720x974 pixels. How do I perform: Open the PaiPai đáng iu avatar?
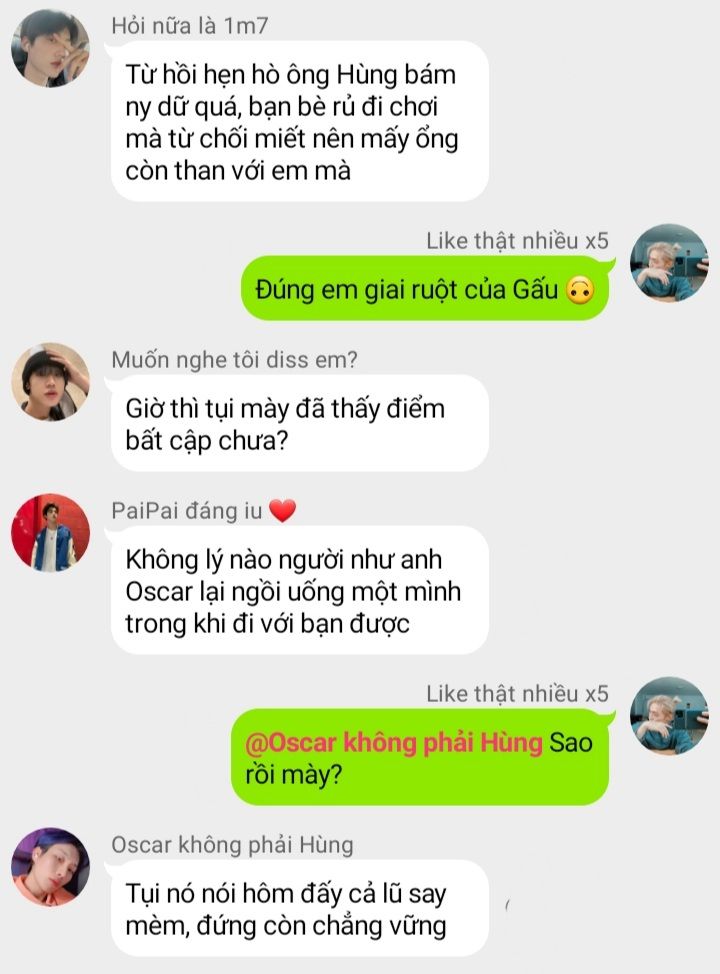[50, 532]
